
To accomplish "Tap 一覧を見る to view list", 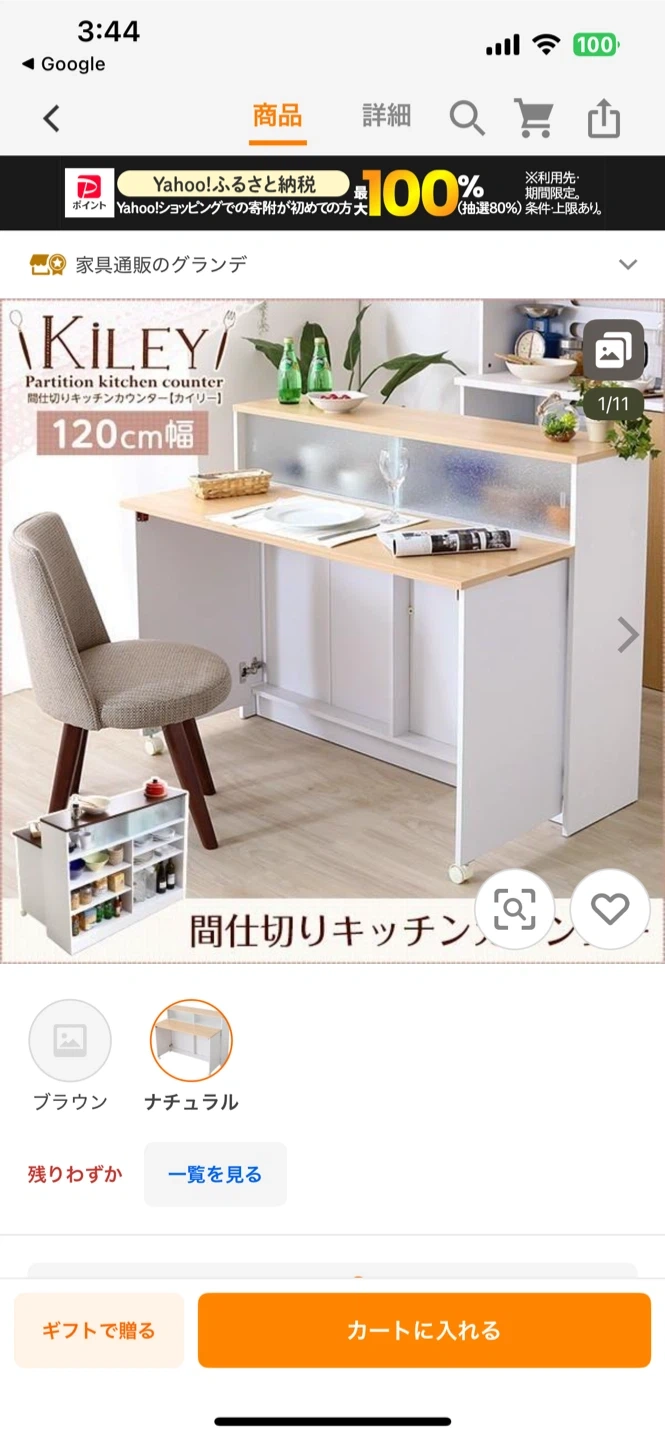I will click(x=215, y=1174).
